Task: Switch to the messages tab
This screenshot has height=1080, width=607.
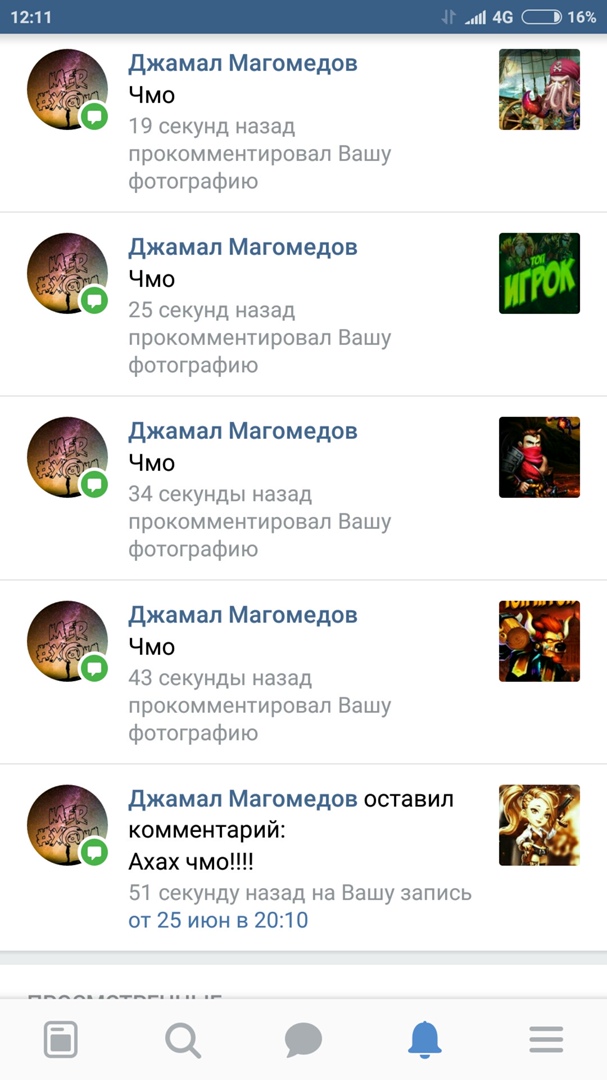Action: tap(303, 1040)
